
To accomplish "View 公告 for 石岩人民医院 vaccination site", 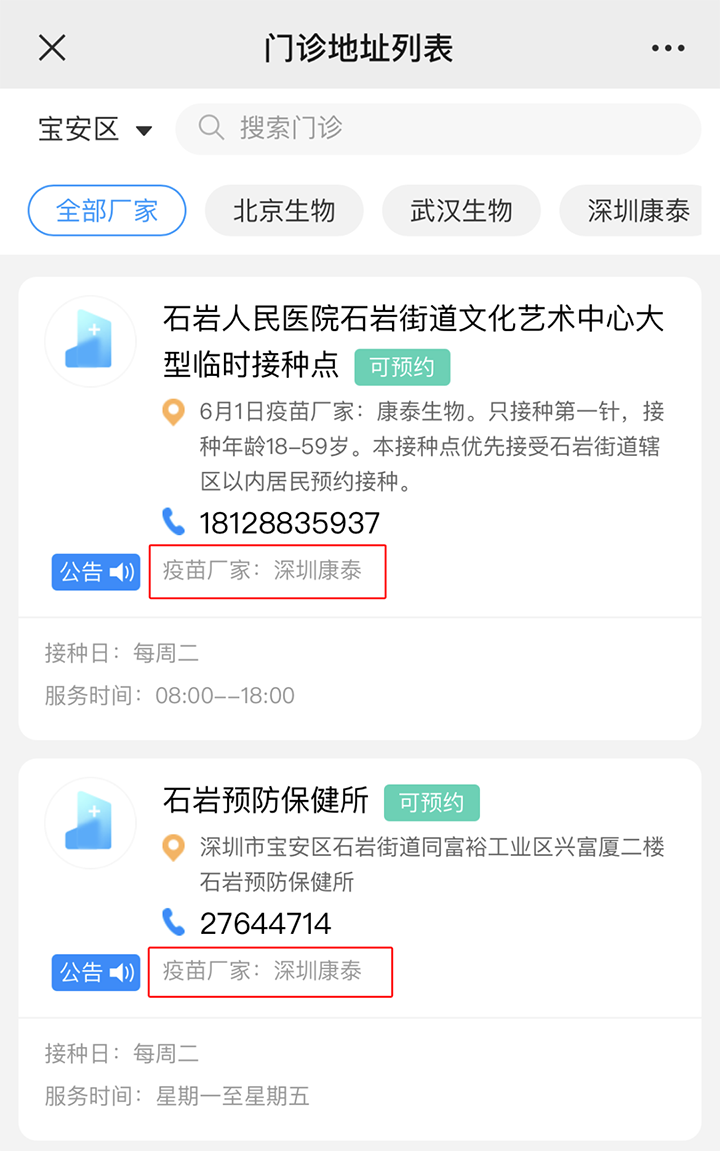I will [96, 572].
